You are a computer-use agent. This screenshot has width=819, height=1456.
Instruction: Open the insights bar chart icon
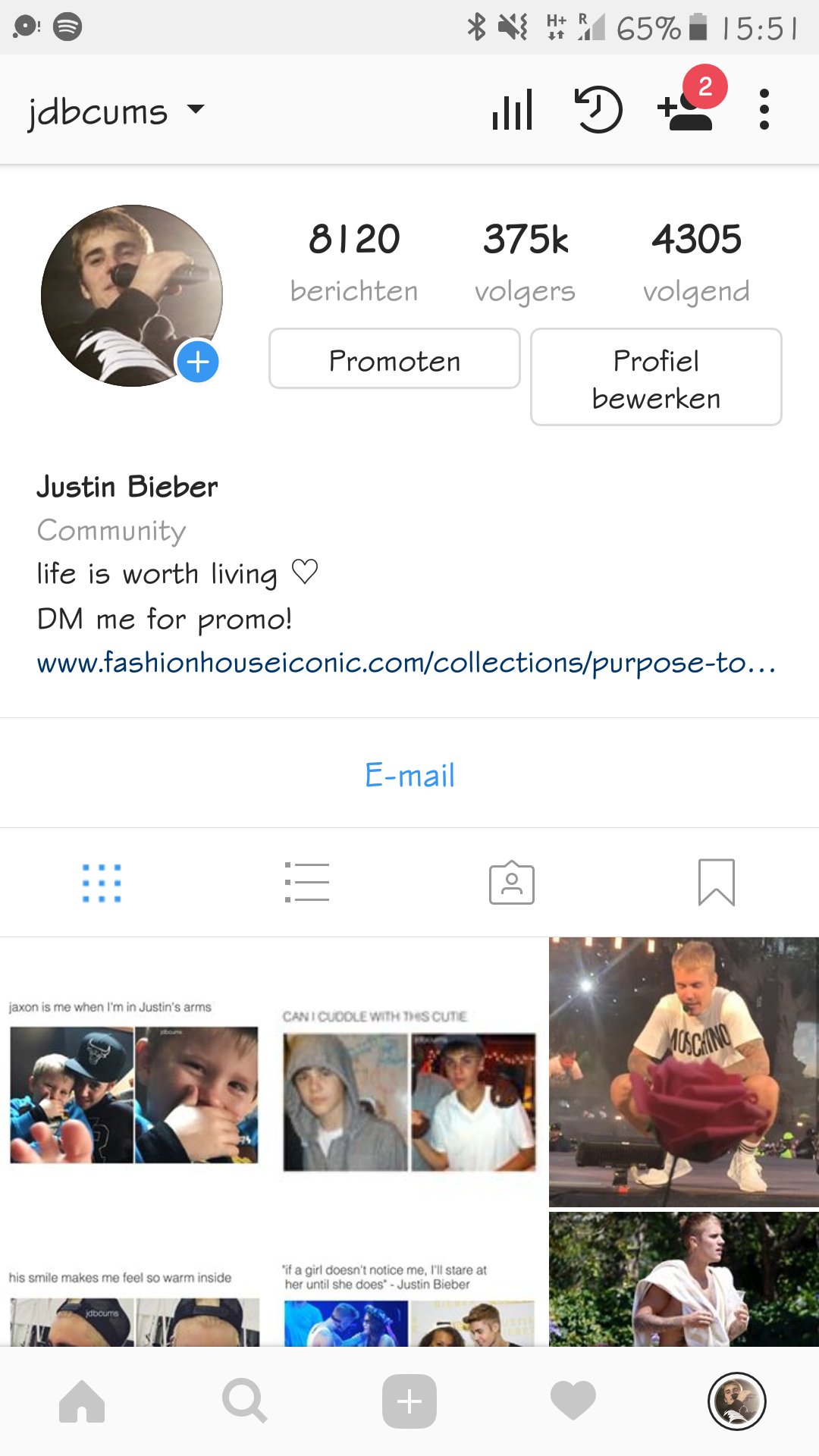[x=513, y=110]
